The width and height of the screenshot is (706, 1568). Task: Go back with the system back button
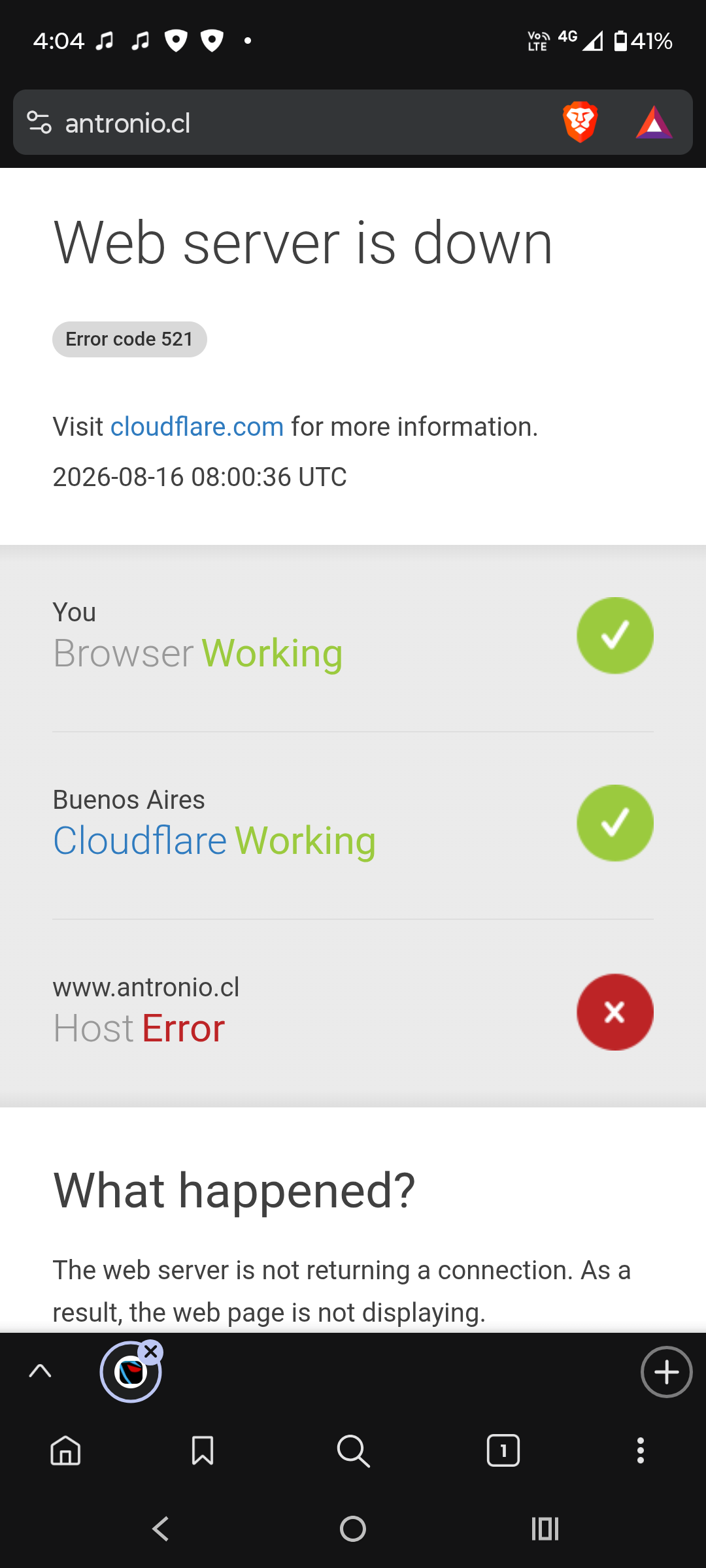pyautogui.click(x=161, y=1529)
